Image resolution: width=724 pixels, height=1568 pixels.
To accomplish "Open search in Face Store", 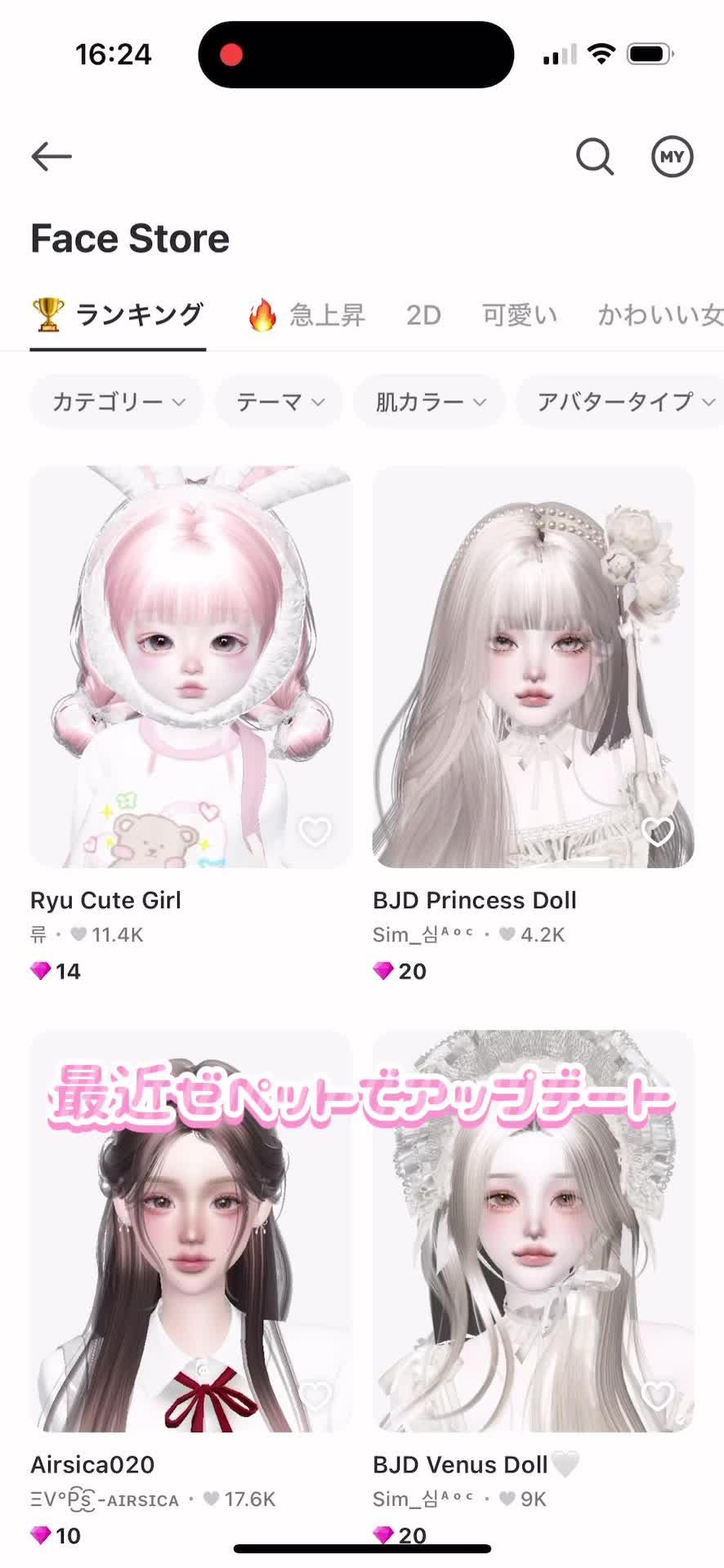I will 594,156.
